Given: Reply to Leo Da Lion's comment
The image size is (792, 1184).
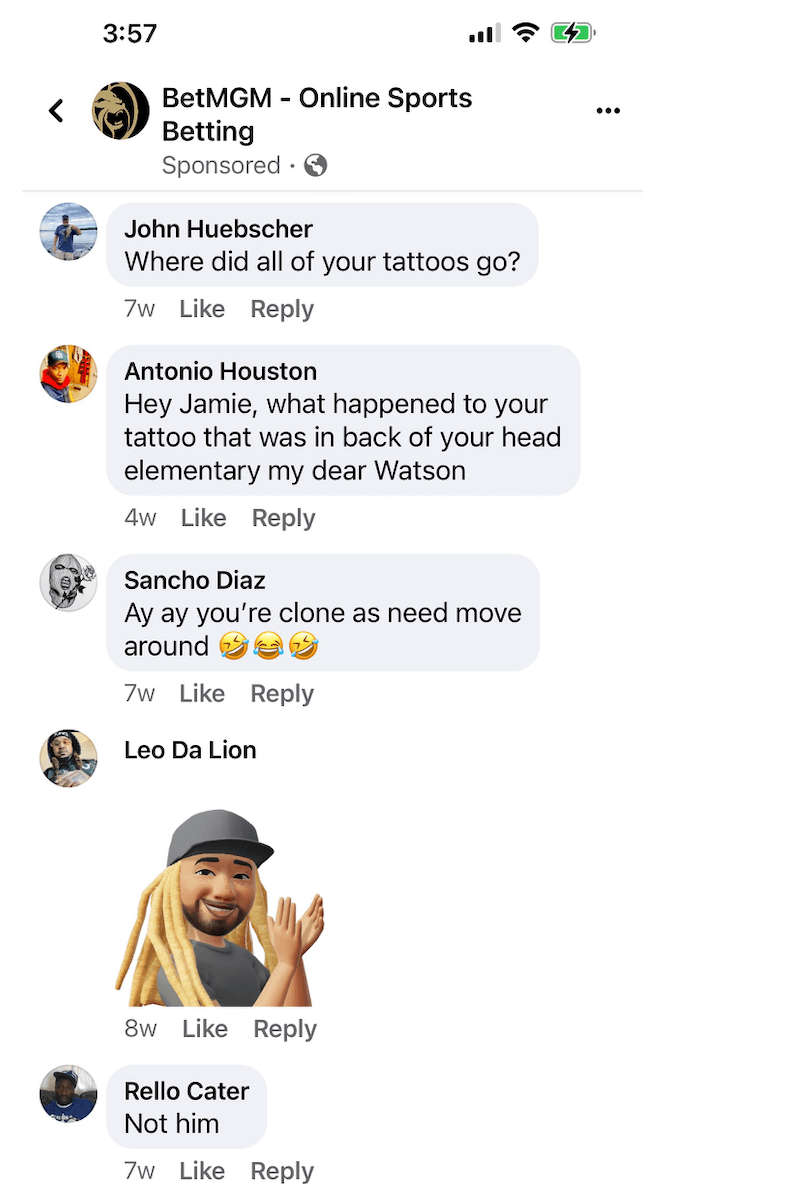Looking at the screenshot, I should (x=285, y=1029).
